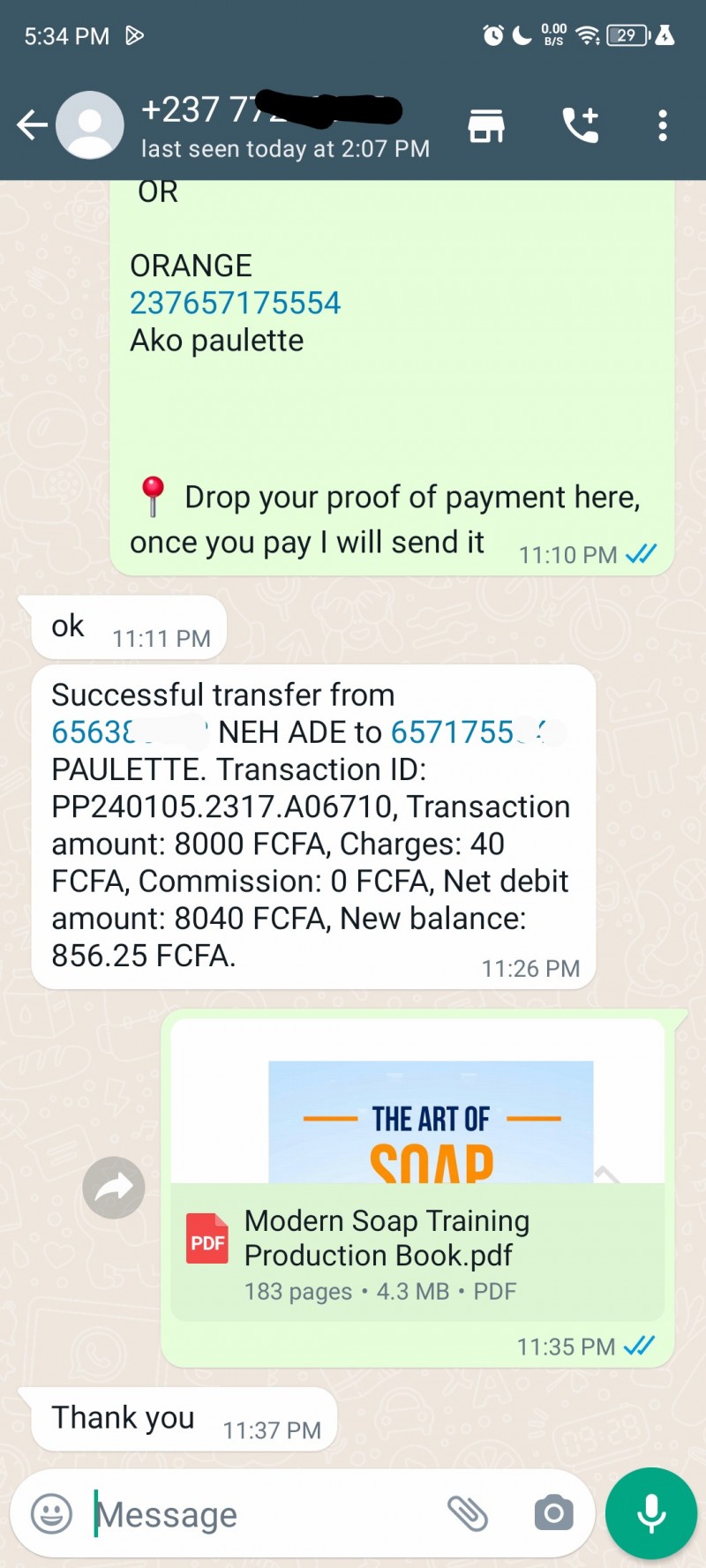
Task: Record a voice message with the microphone
Action: pyautogui.click(x=651, y=1514)
